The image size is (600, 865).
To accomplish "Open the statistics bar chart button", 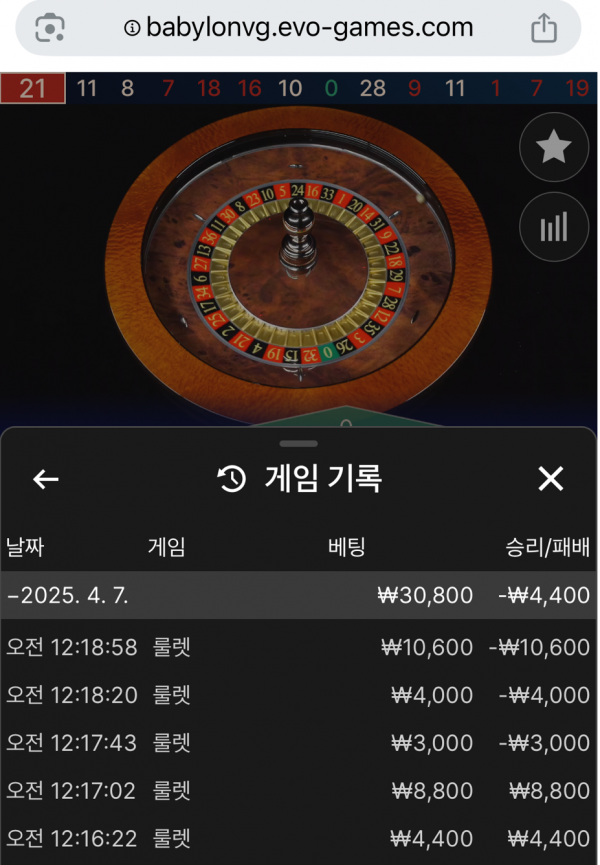I will tap(553, 227).
